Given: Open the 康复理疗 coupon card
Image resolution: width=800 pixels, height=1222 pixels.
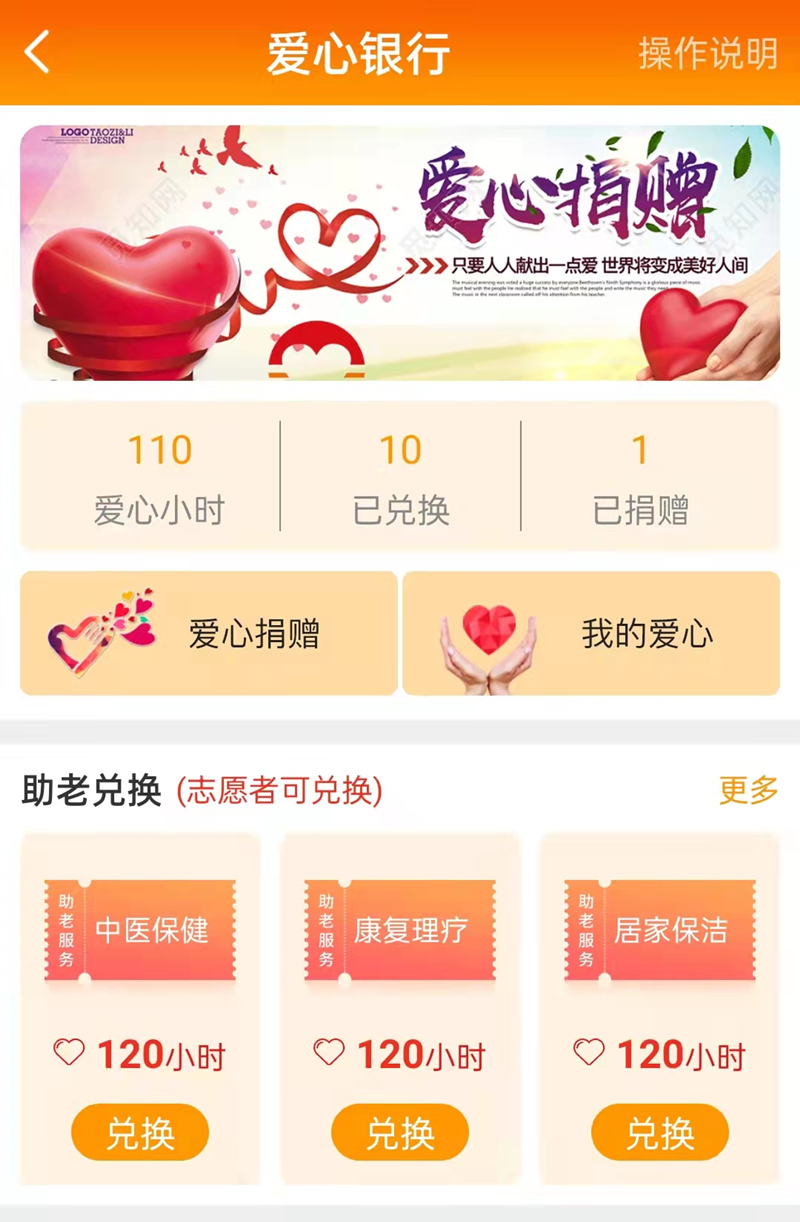Looking at the screenshot, I should (x=400, y=931).
